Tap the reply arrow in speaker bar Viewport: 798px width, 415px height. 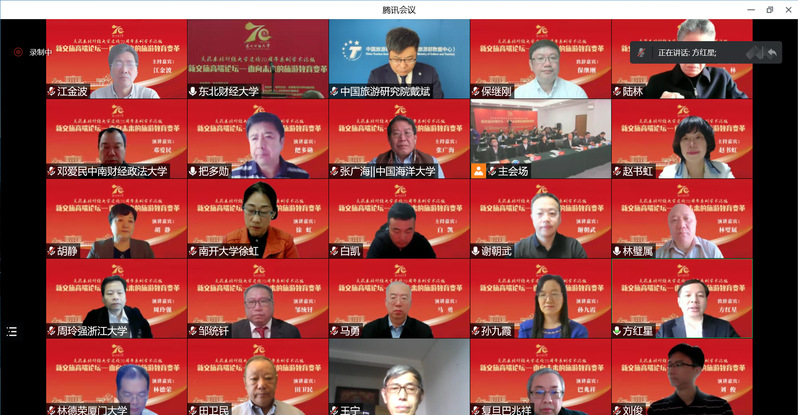coord(772,52)
